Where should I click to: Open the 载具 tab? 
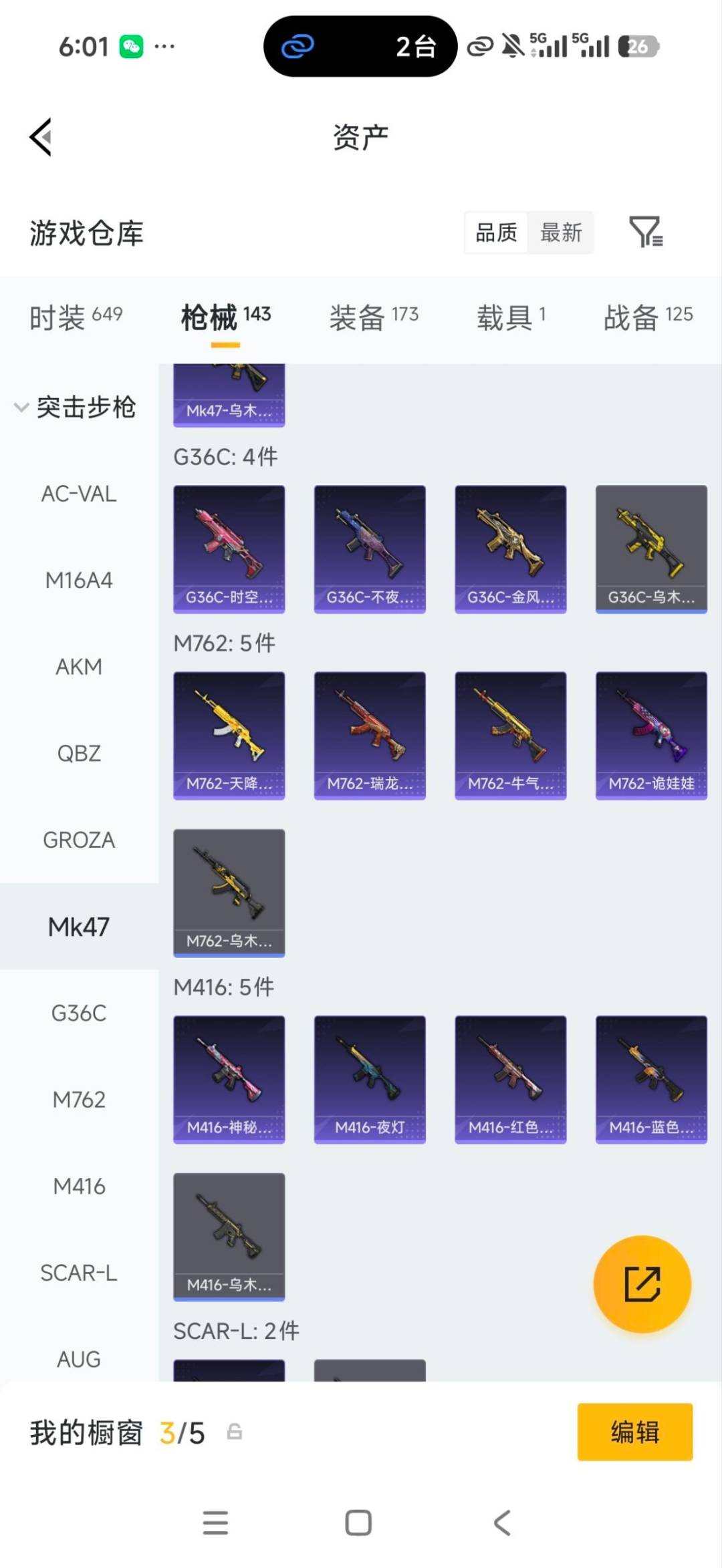(x=511, y=317)
